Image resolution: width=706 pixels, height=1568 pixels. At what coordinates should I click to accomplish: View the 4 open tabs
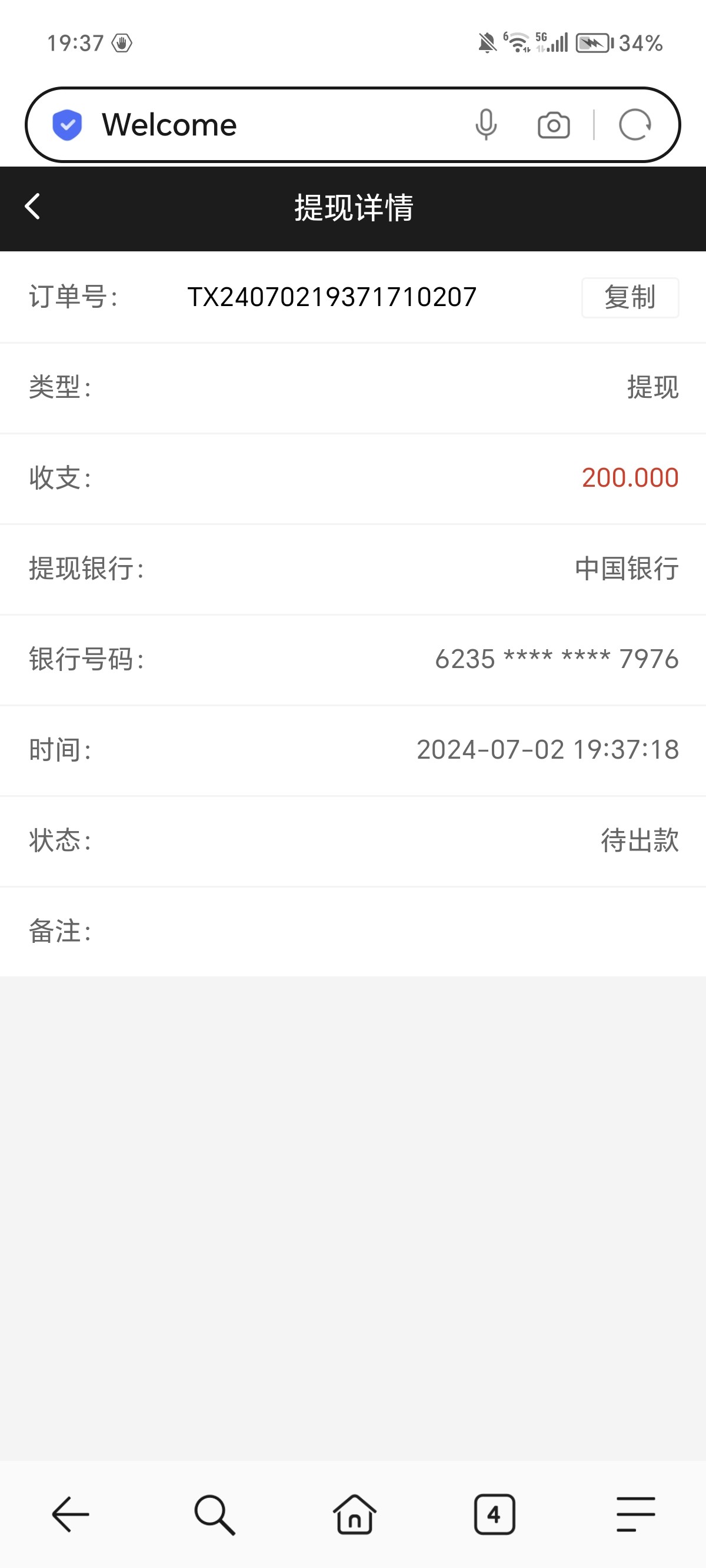pyautogui.click(x=494, y=1514)
